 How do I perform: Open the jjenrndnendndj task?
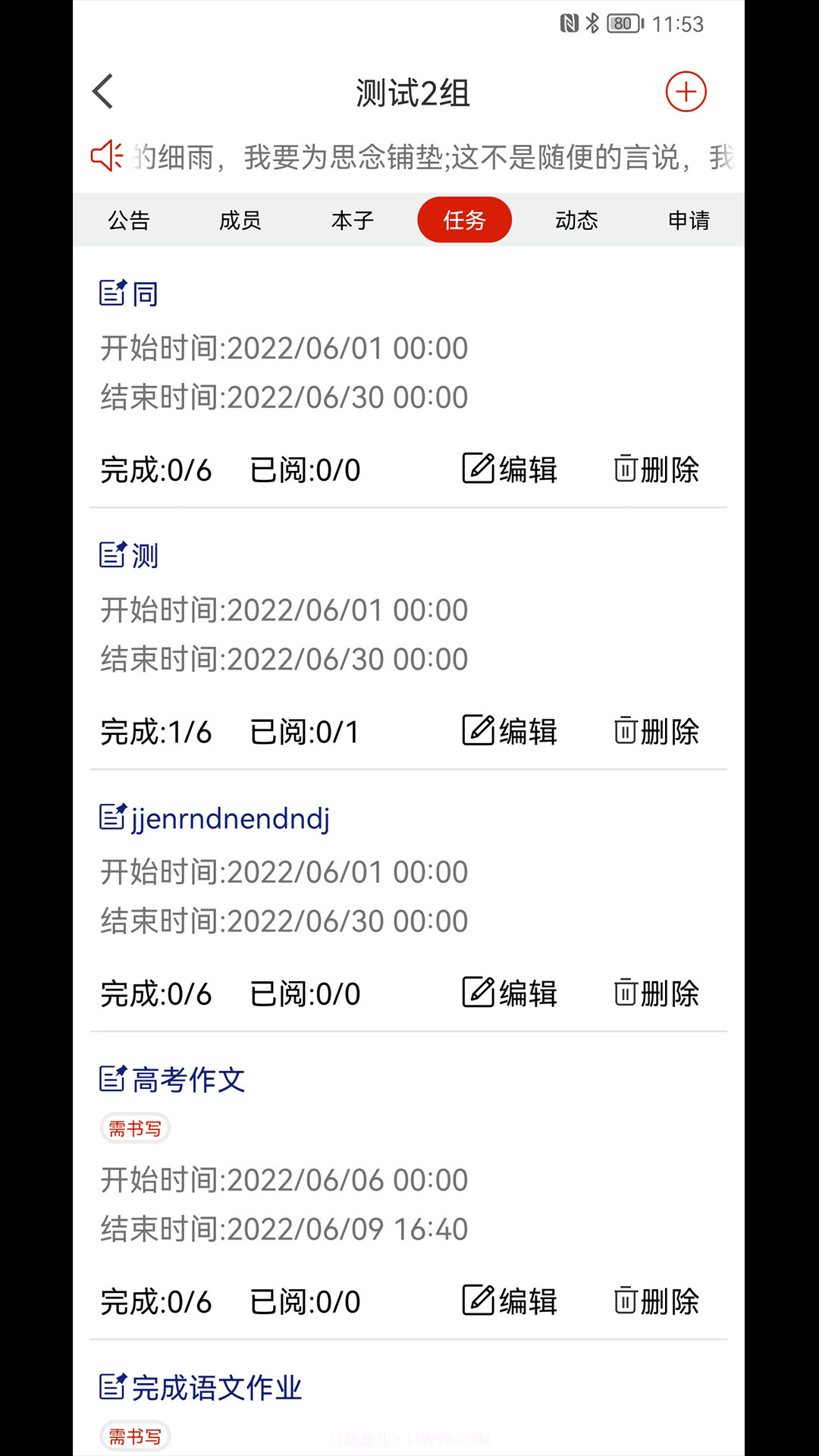point(230,817)
